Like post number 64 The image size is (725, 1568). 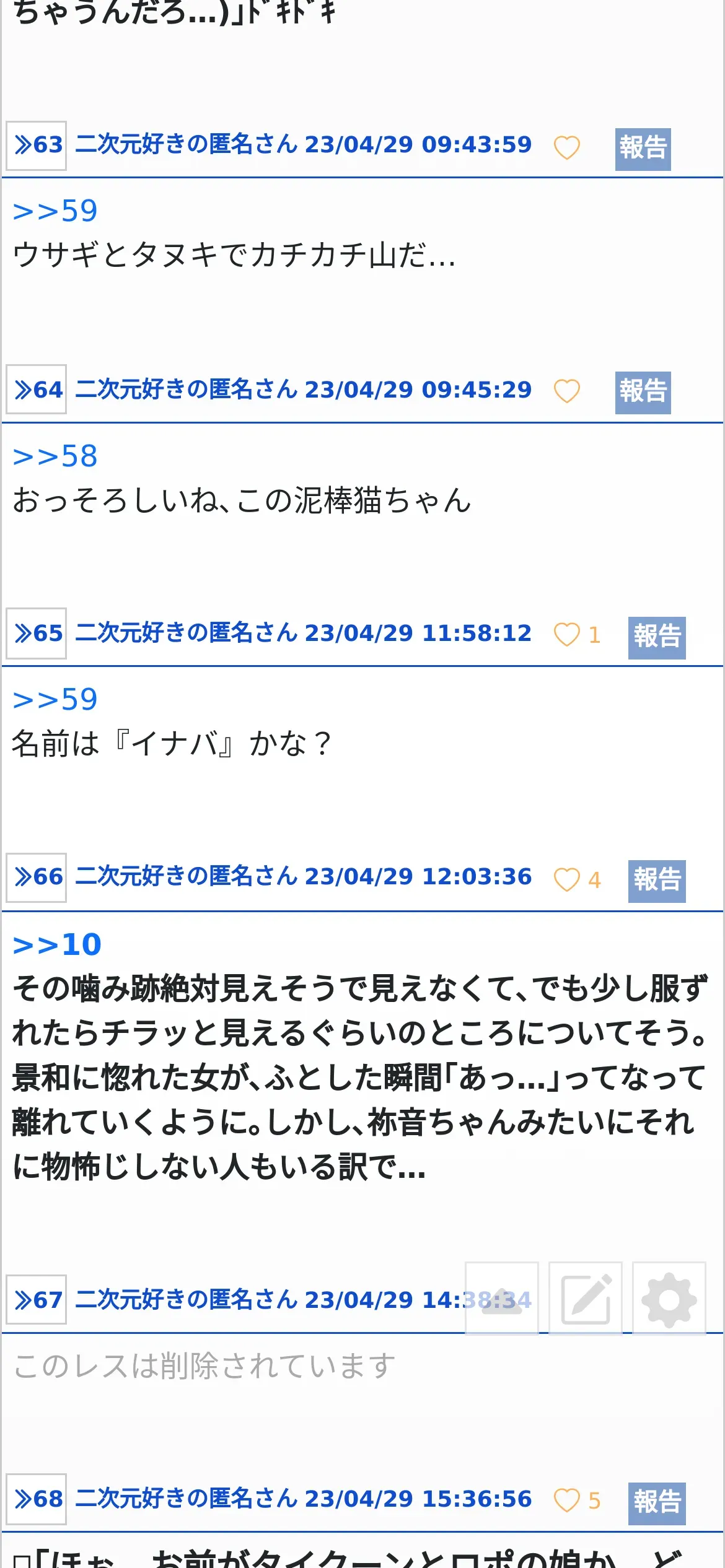[566, 391]
